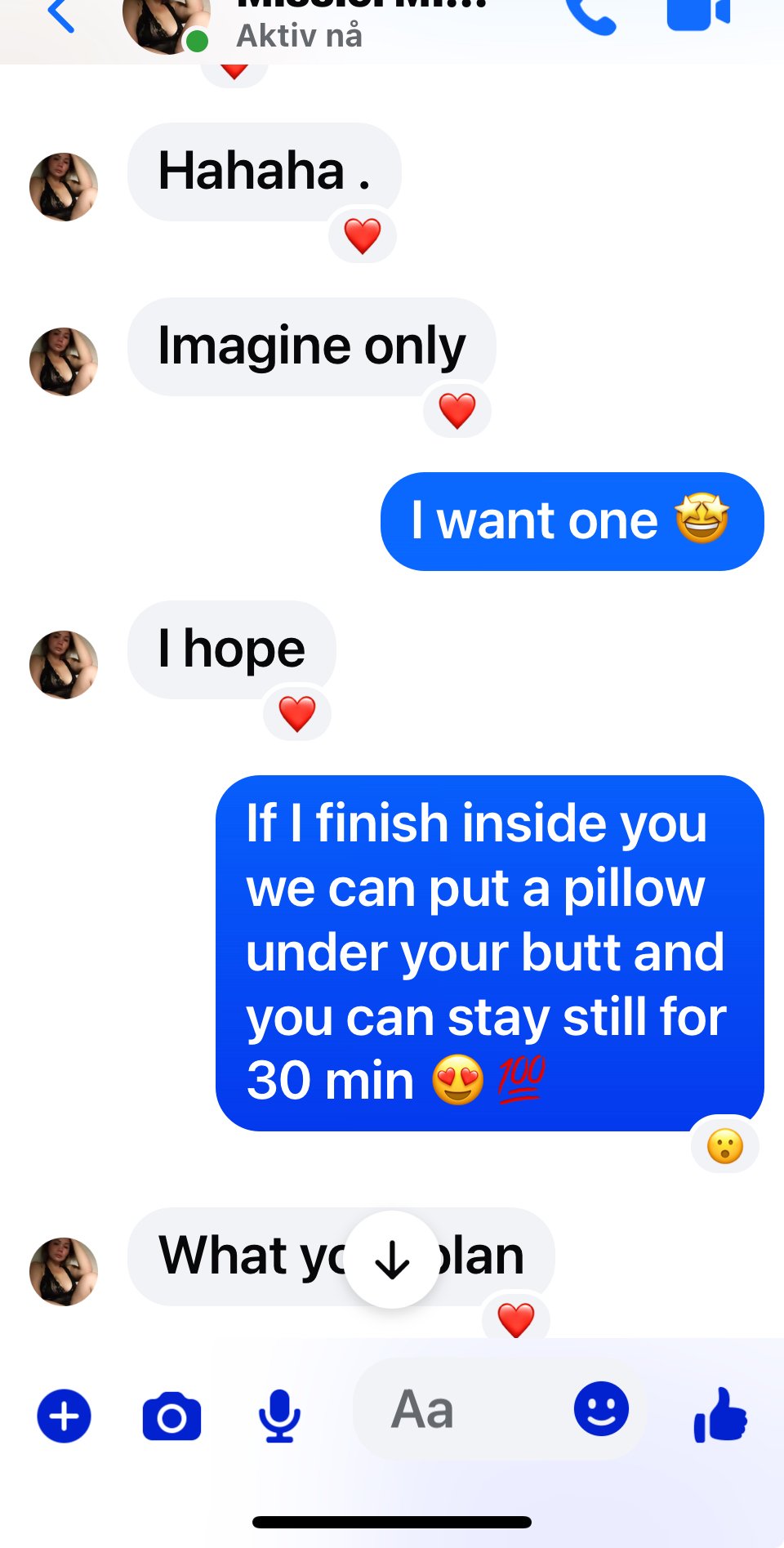
Task: Open the camera to take a photo
Action: 171,1416
